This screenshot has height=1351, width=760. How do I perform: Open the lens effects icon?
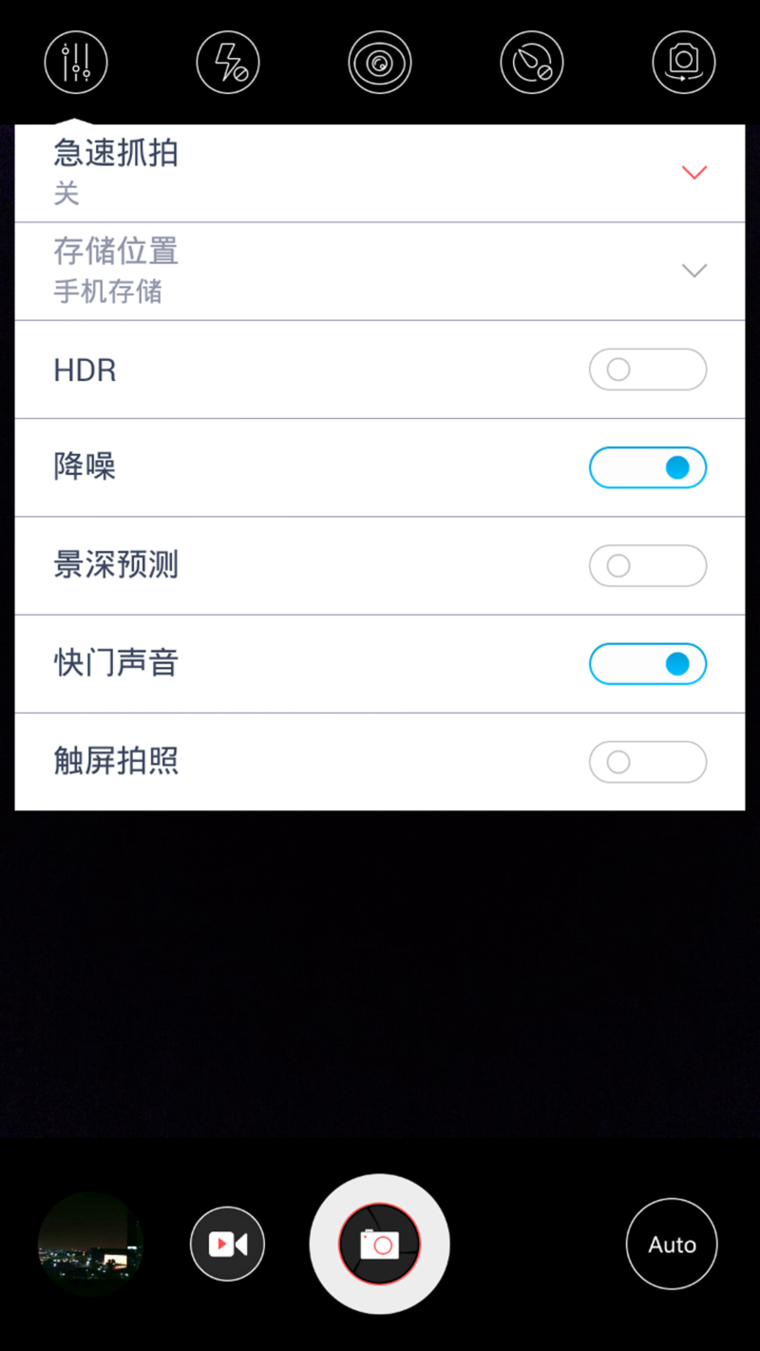point(380,62)
